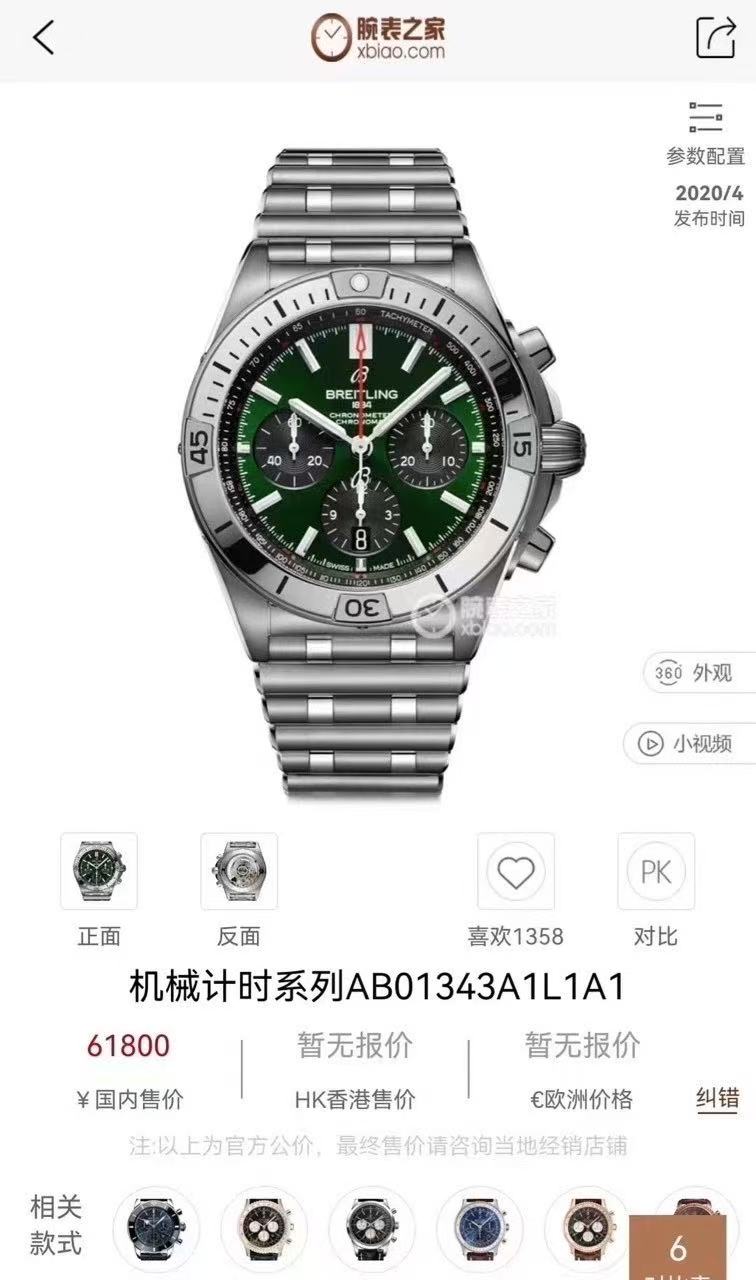Like this watch with the heart
756x1280 pixels.
click(516, 872)
